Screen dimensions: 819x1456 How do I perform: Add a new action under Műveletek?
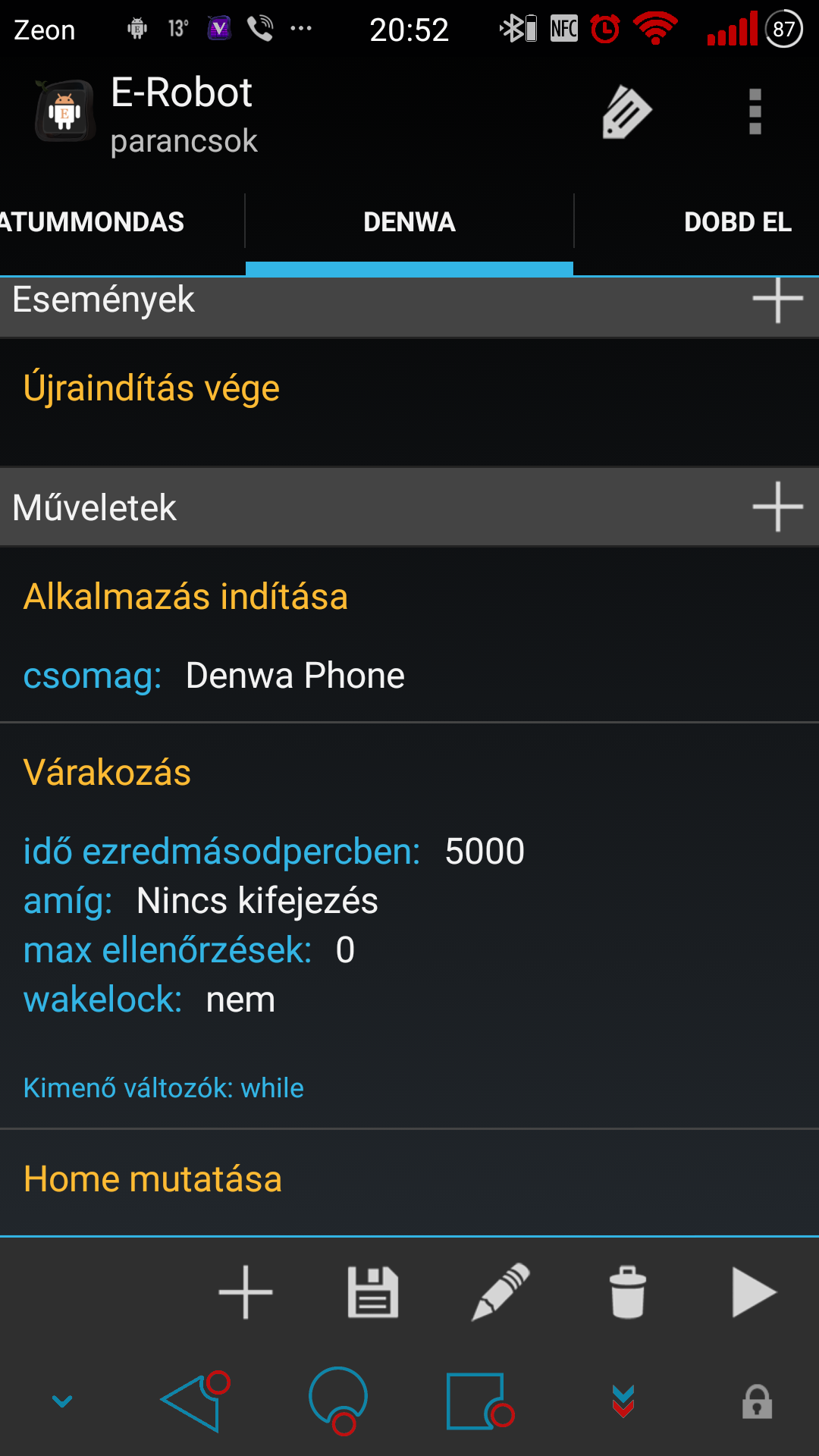point(777,506)
